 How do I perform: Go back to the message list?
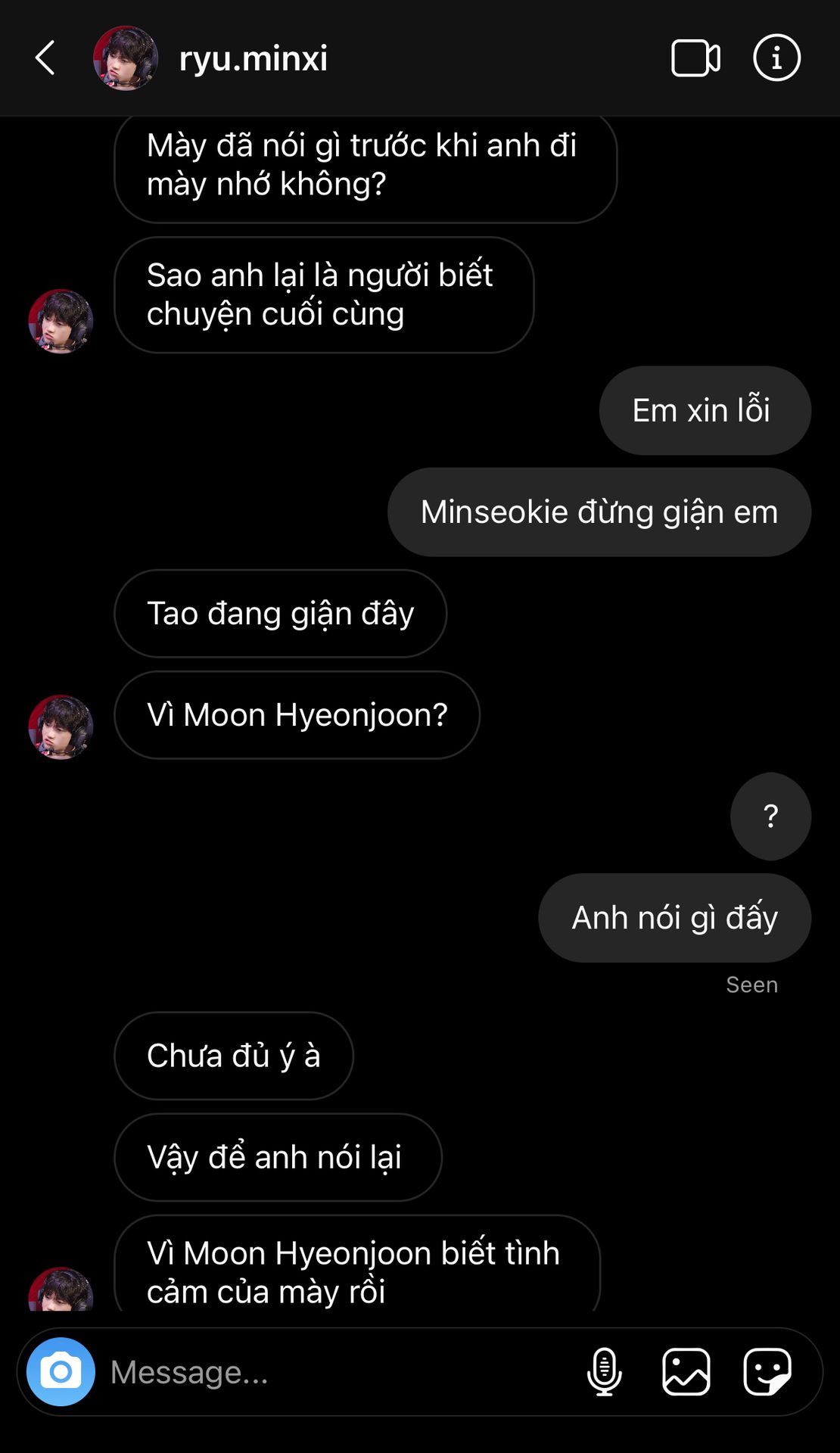(45, 58)
